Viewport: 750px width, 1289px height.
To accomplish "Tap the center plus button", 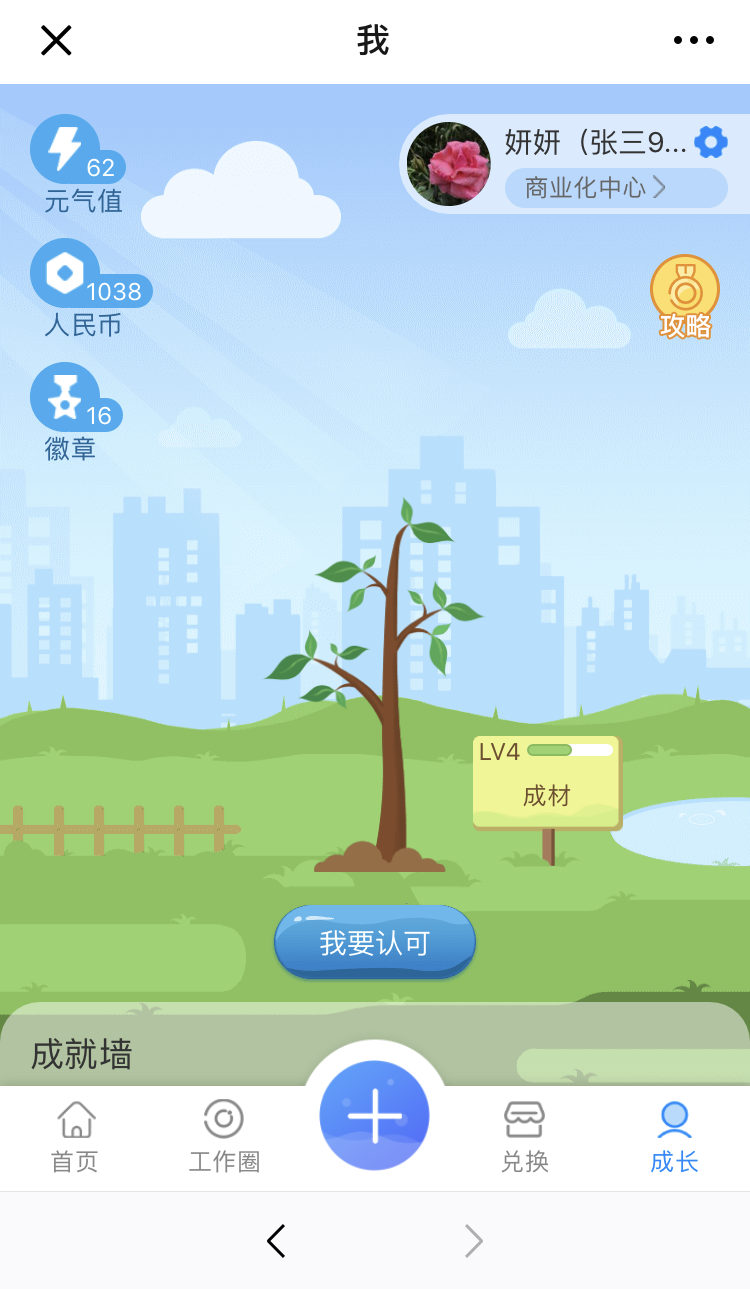I will point(375,1115).
